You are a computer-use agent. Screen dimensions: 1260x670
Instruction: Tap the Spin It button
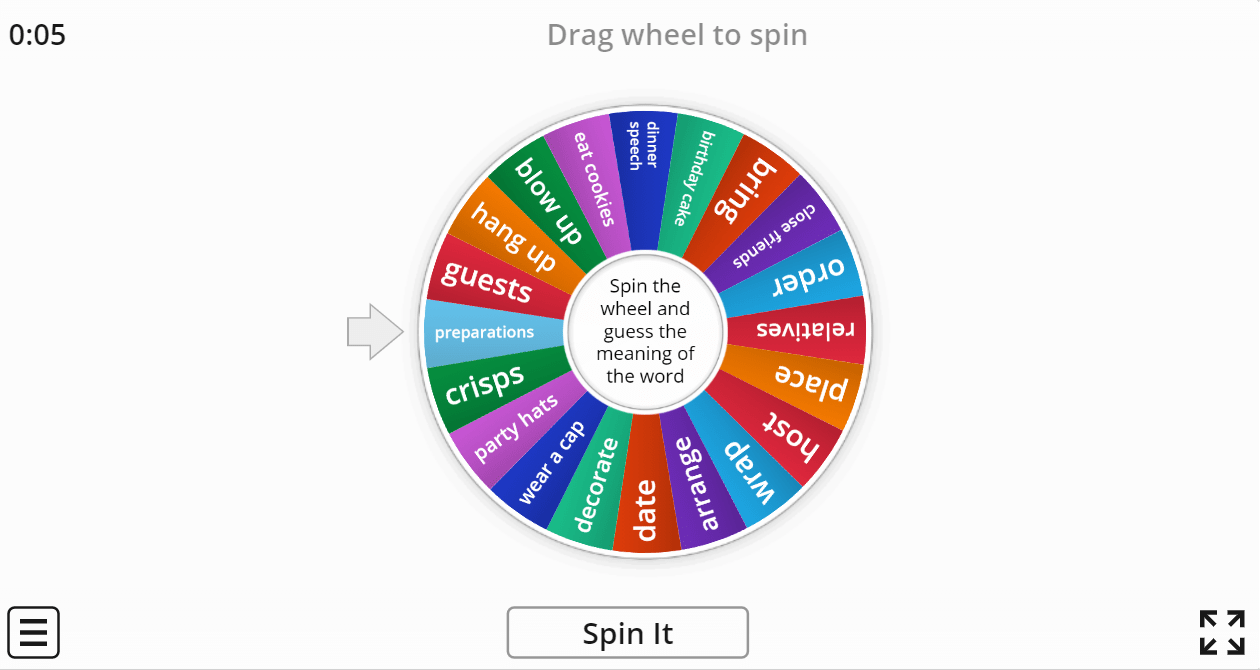pyautogui.click(x=627, y=633)
